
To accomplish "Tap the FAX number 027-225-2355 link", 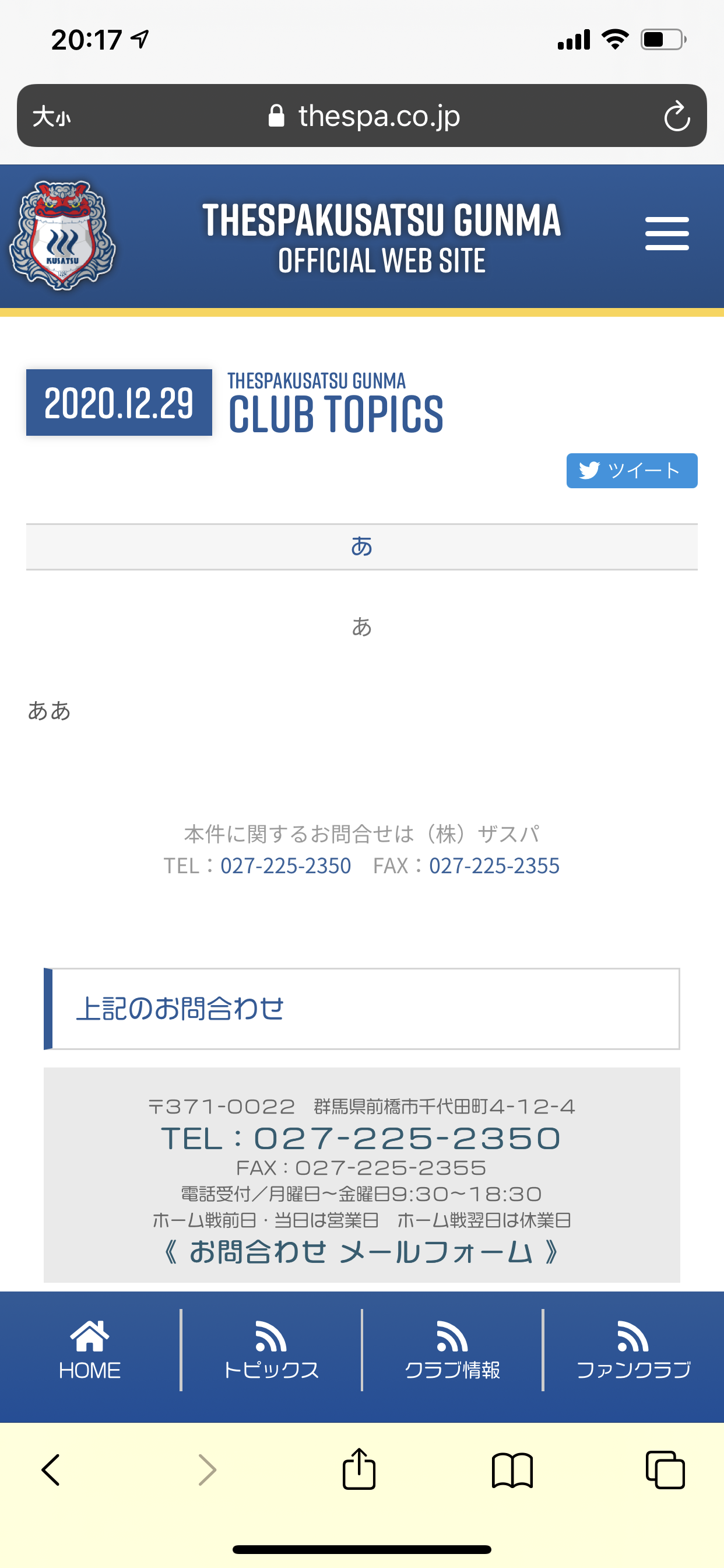I will click(x=494, y=865).
